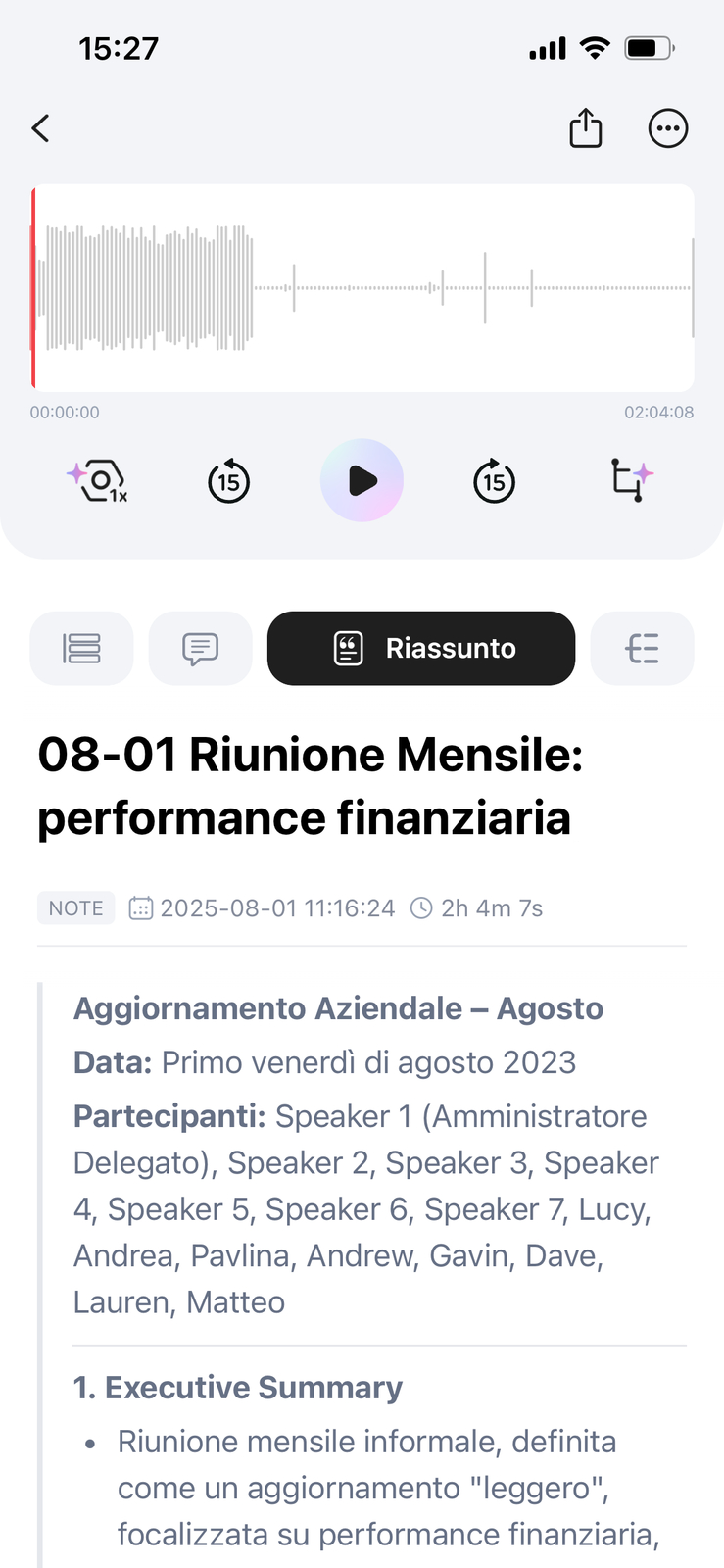Open the audio trim tool
This screenshot has width=724, height=1568.
tap(630, 480)
